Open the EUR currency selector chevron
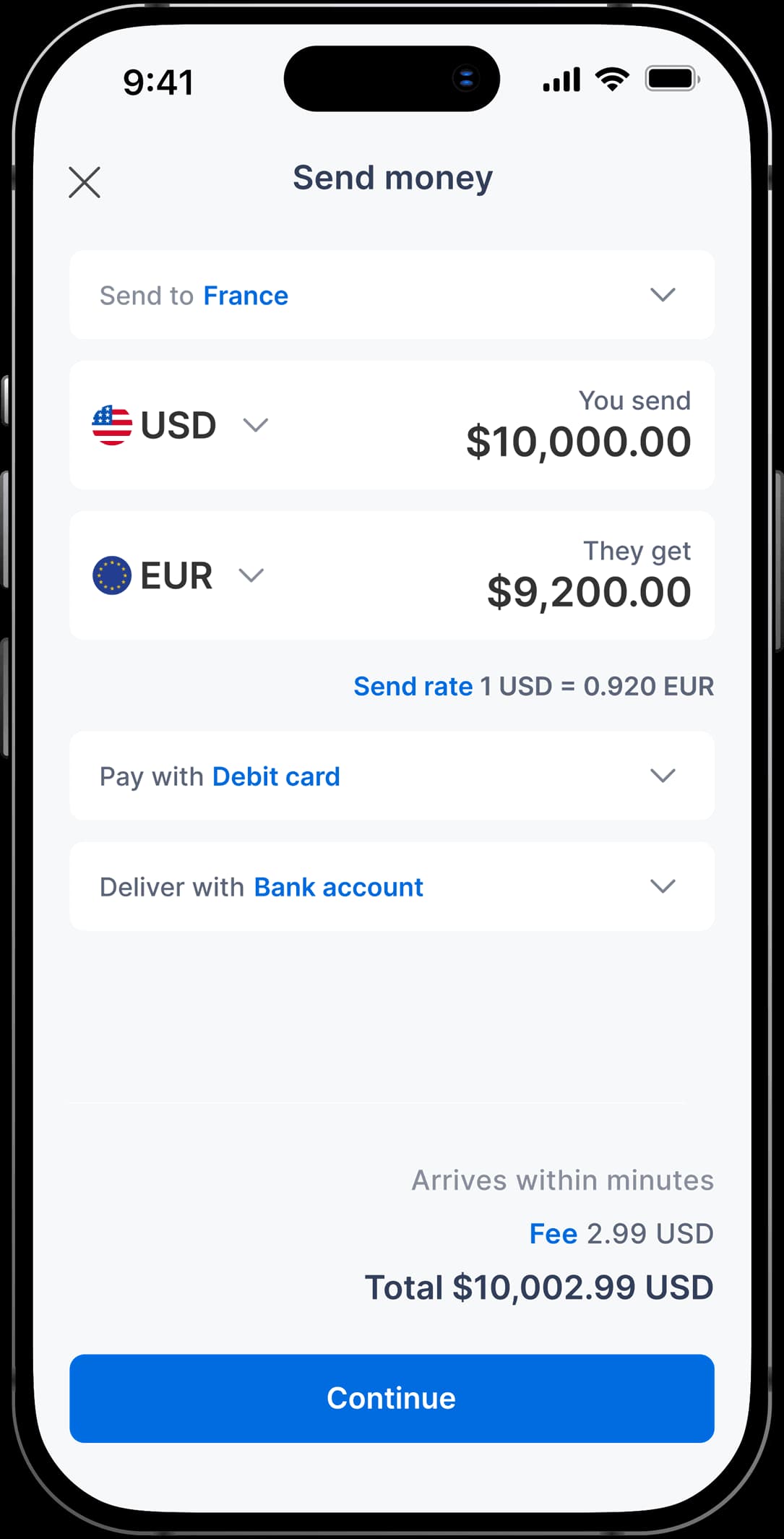This screenshot has height=1539, width=784. tap(252, 576)
